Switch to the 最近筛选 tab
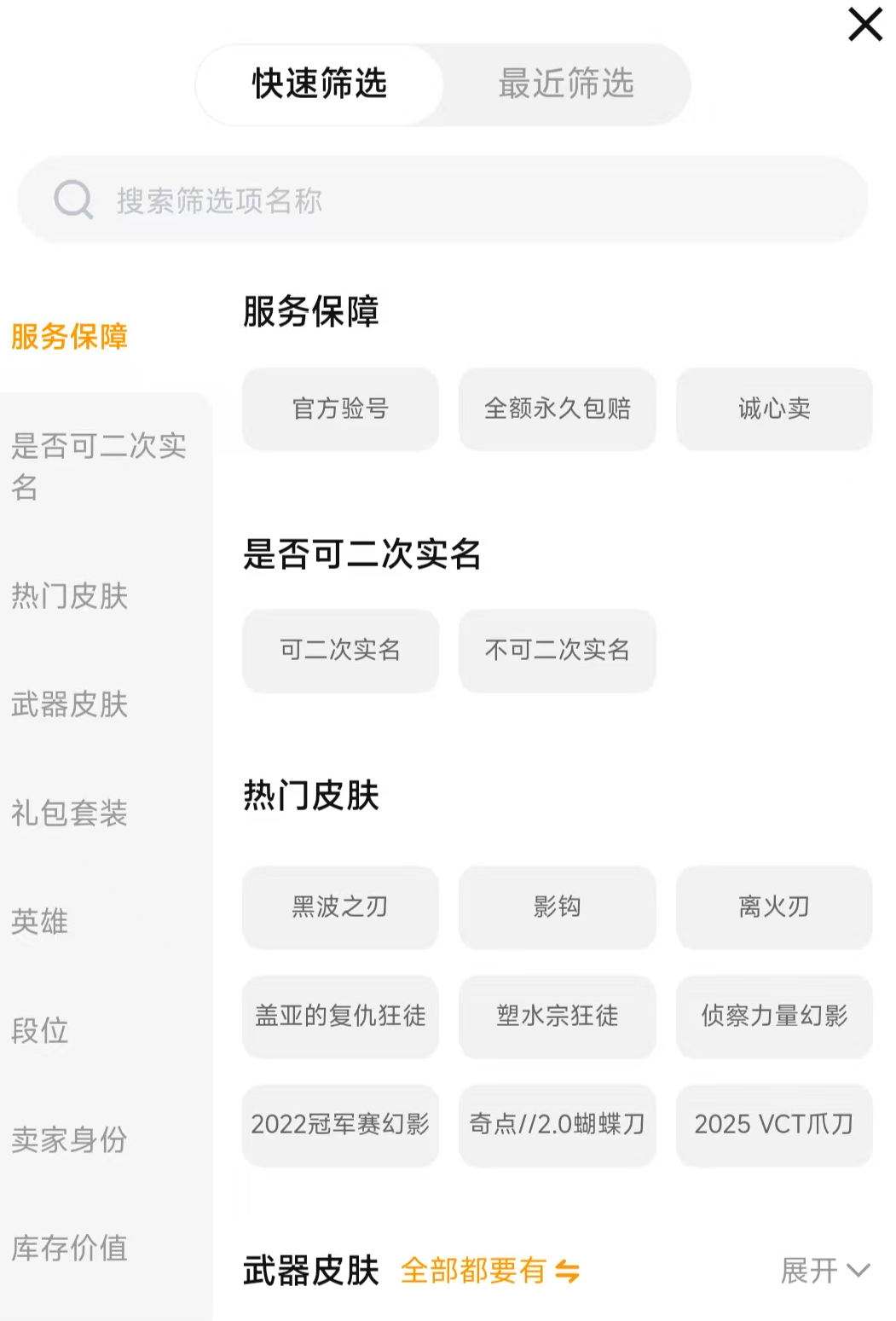This screenshot has height=1321, width=896. [566, 84]
